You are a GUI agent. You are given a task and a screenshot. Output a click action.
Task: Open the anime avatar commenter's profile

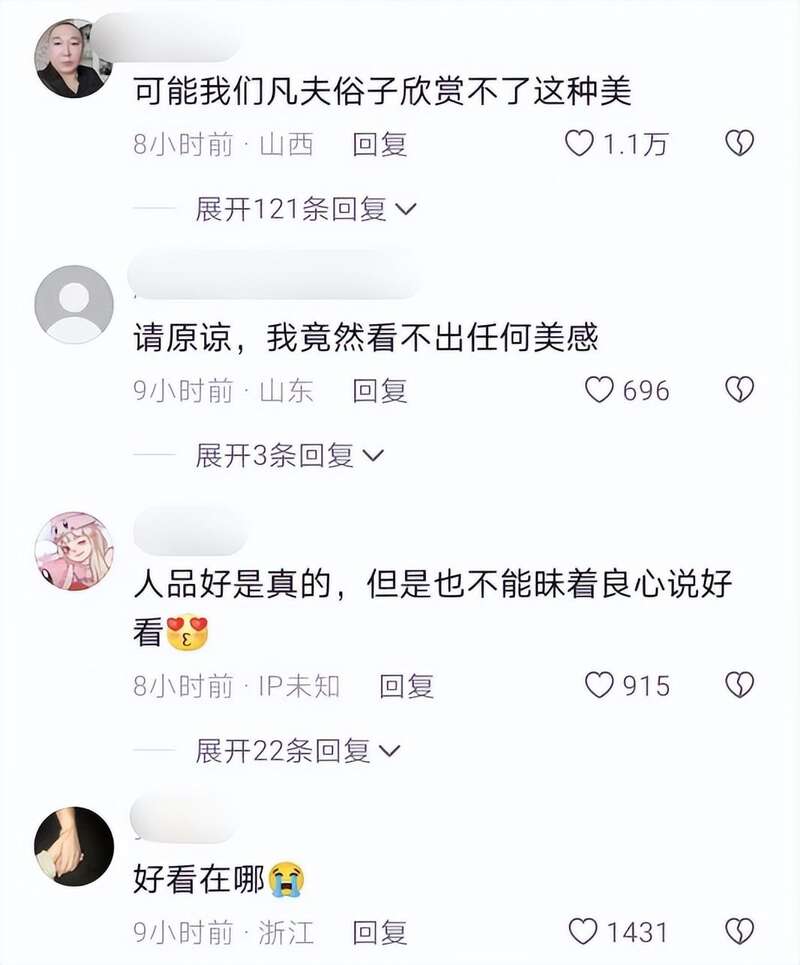[x=74, y=551]
